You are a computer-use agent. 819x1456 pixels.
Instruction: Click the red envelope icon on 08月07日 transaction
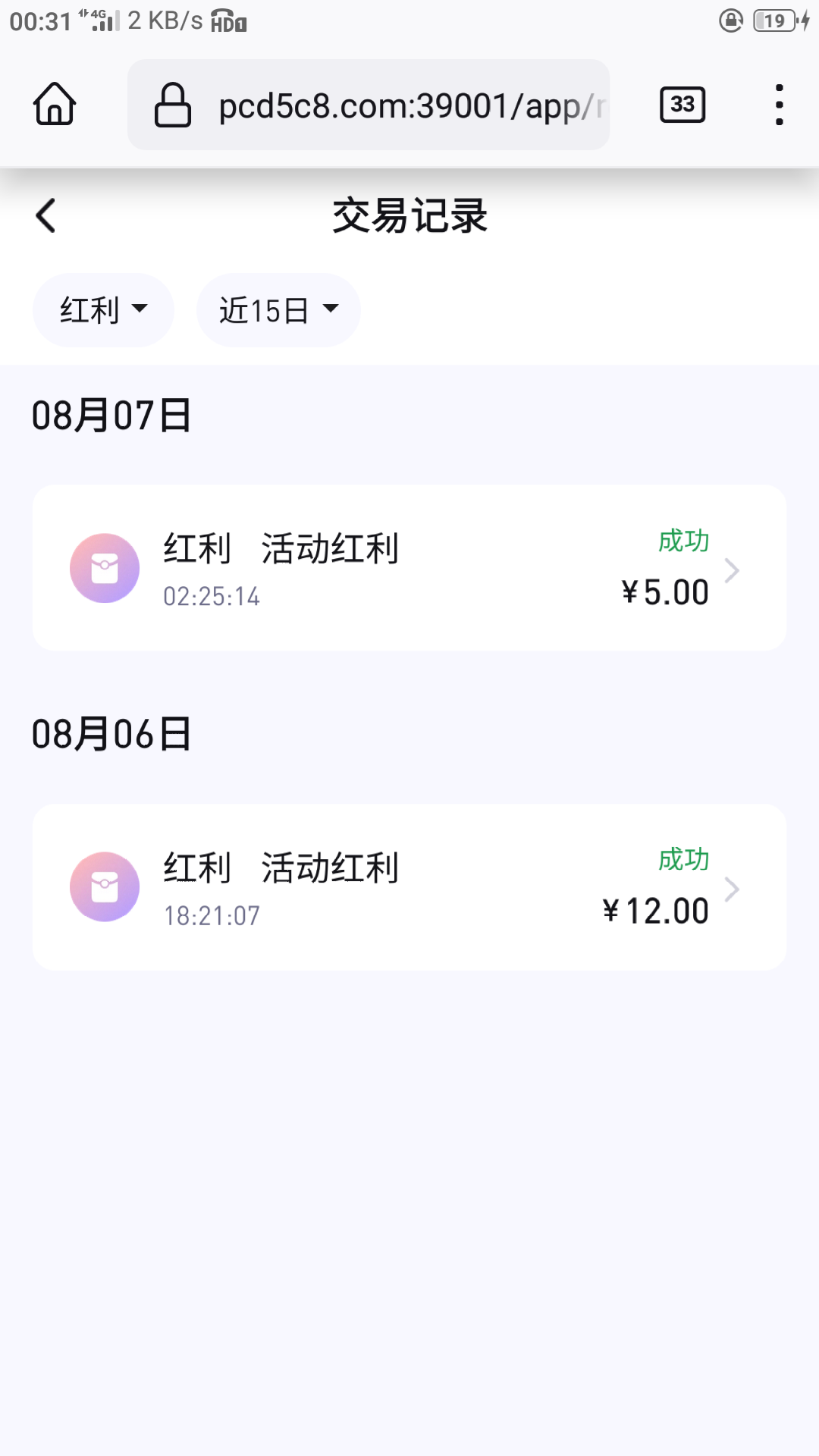click(105, 567)
